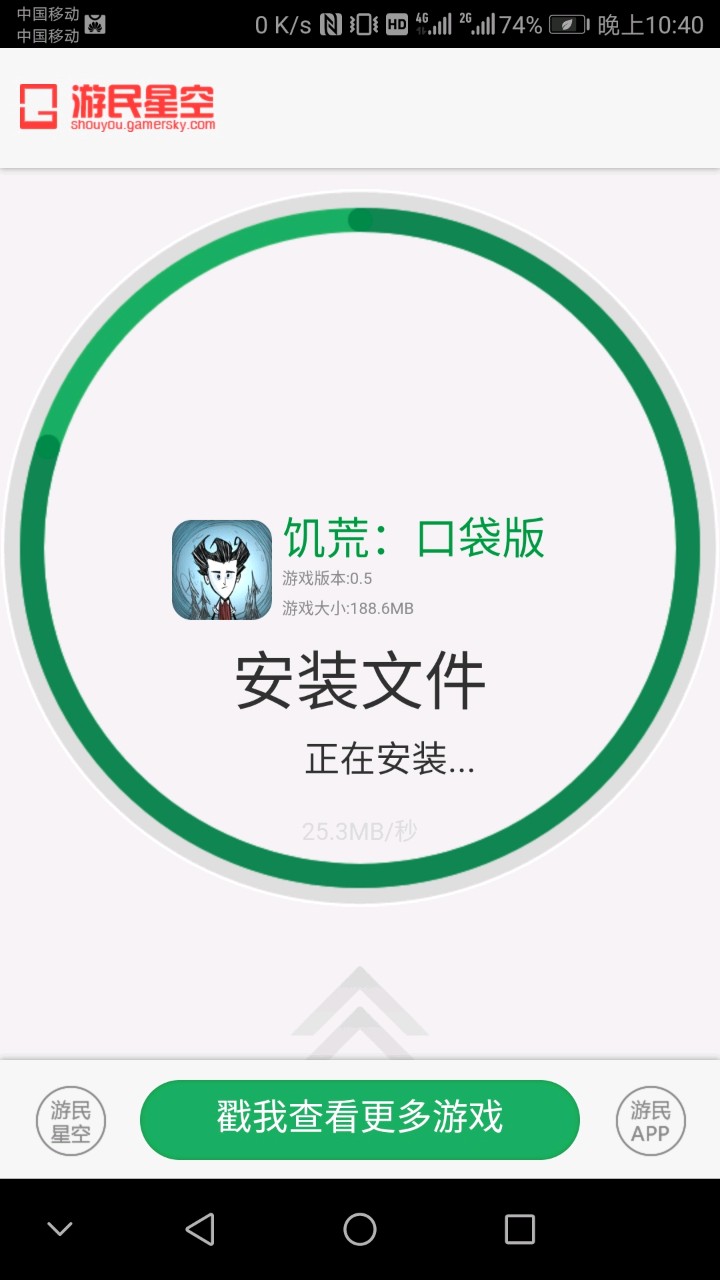Tap the 戳我查看更多游戏 green button
Screen dimensions: 720x1280
pyautogui.click(x=360, y=1119)
